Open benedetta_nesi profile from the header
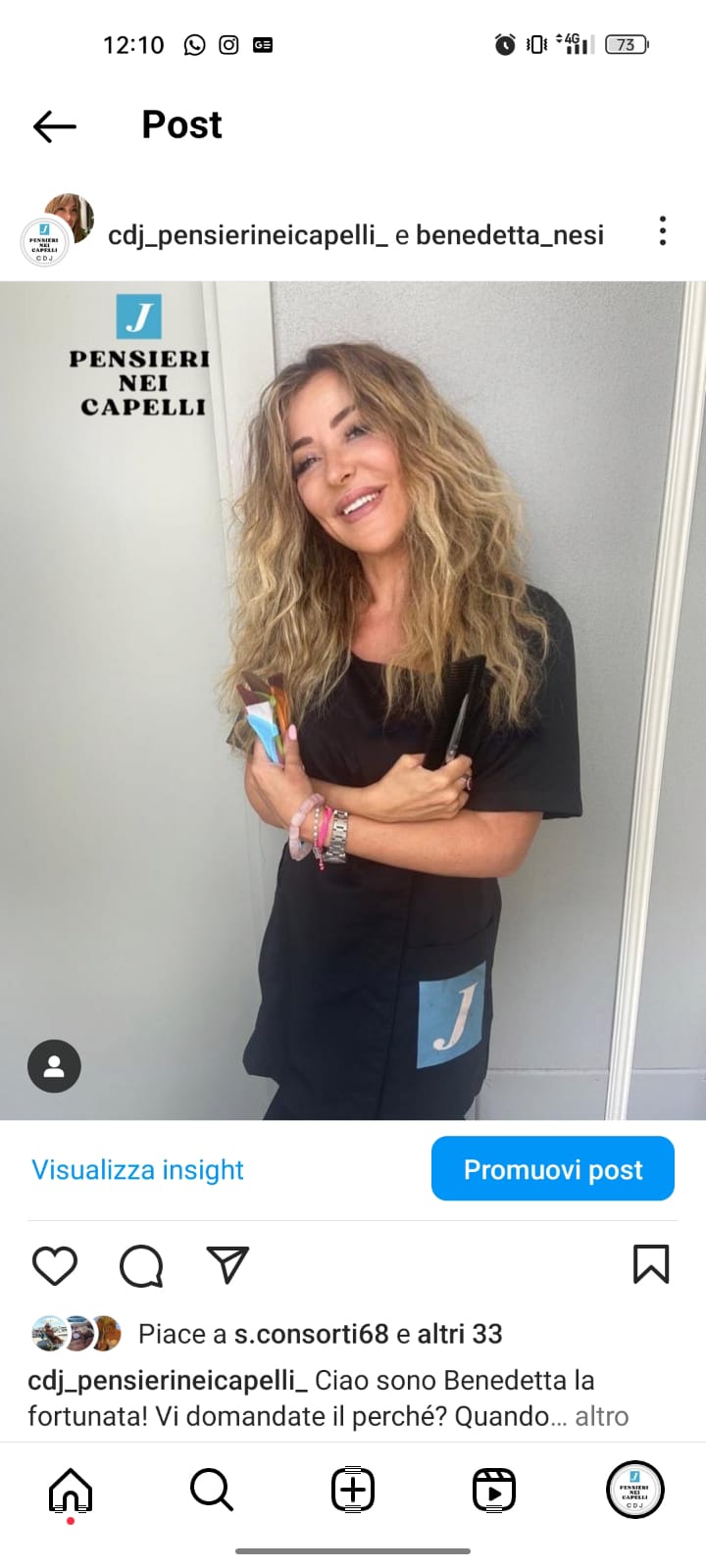This screenshot has width=706, height=1568. pyautogui.click(x=510, y=235)
